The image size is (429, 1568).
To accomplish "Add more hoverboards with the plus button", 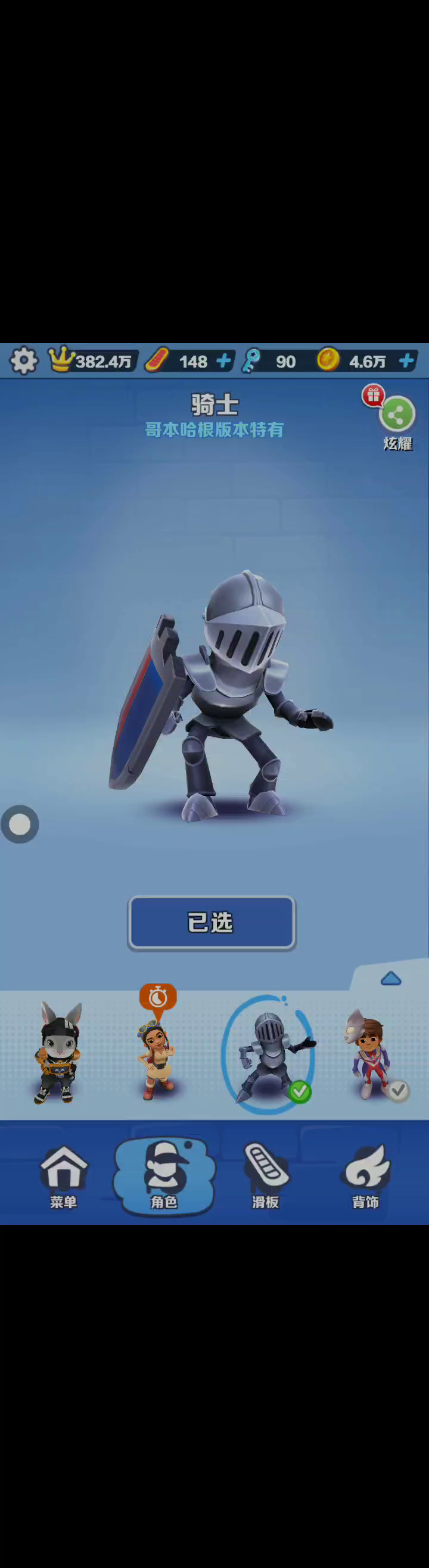I will pos(224,361).
